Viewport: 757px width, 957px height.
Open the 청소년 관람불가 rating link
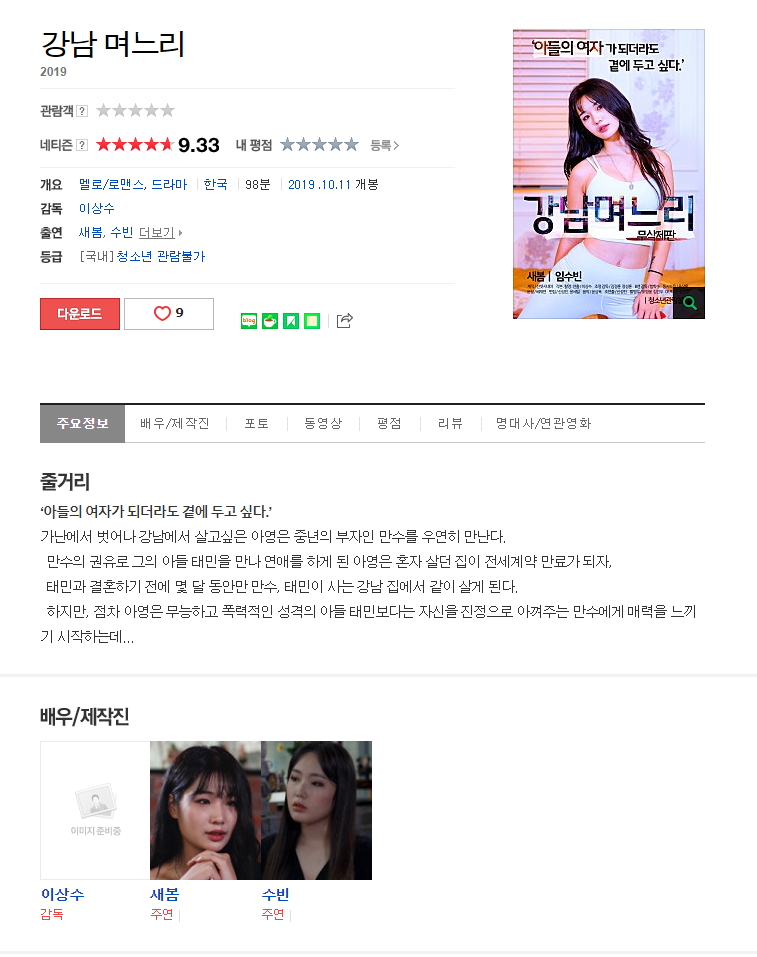click(x=160, y=256)
